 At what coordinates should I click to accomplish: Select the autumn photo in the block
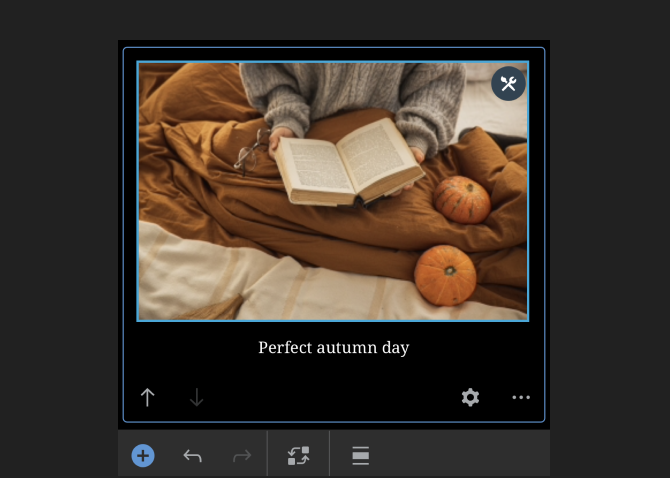(332, 191)
